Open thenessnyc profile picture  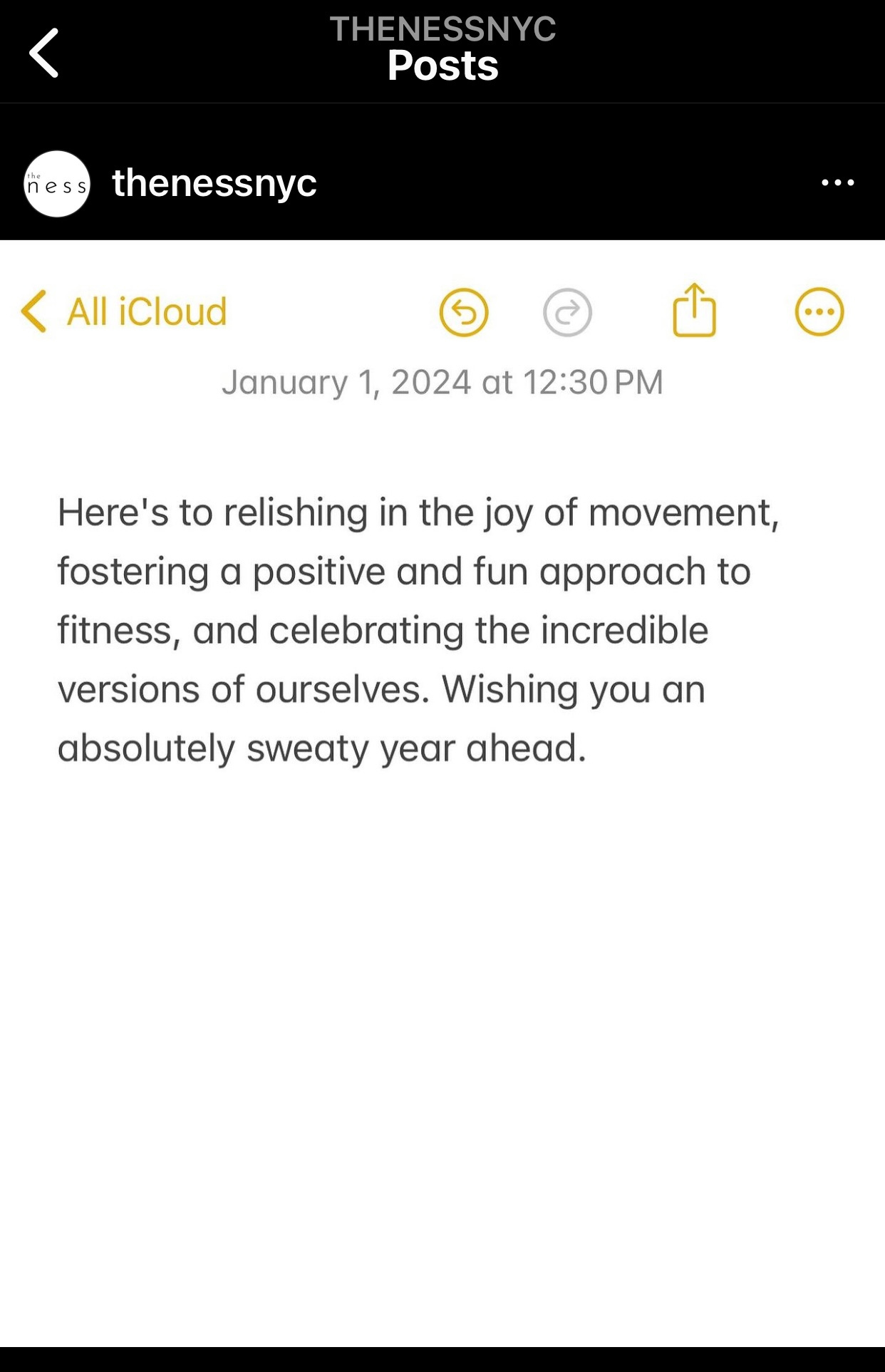click(x=57, y=184)
